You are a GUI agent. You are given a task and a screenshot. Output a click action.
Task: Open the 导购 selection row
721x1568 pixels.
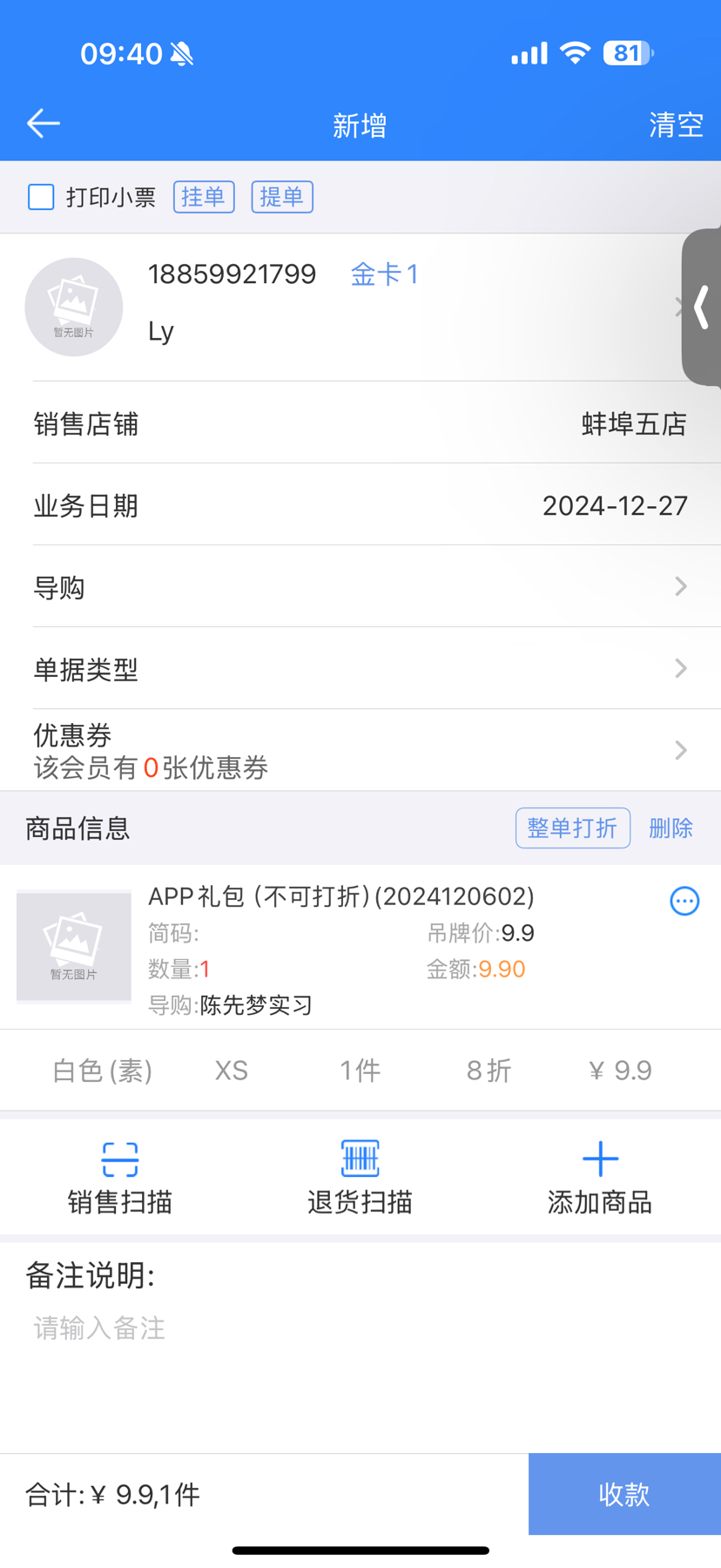point(360,587)
